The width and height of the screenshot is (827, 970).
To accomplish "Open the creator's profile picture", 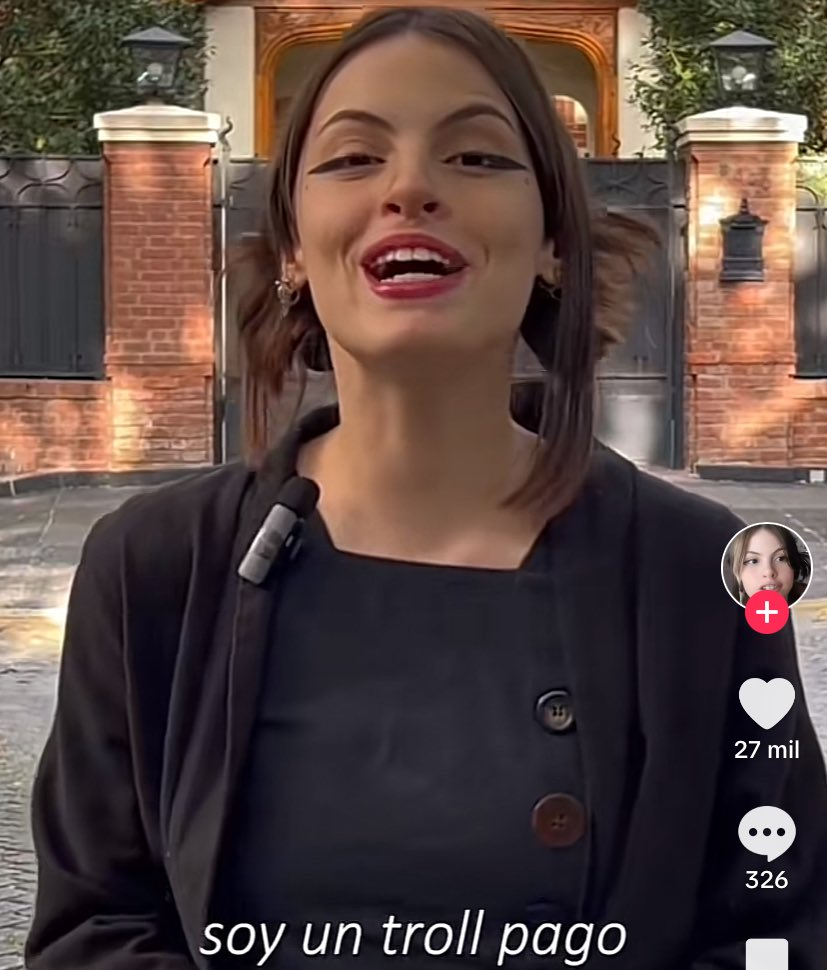I will click(x=766, y=563).
